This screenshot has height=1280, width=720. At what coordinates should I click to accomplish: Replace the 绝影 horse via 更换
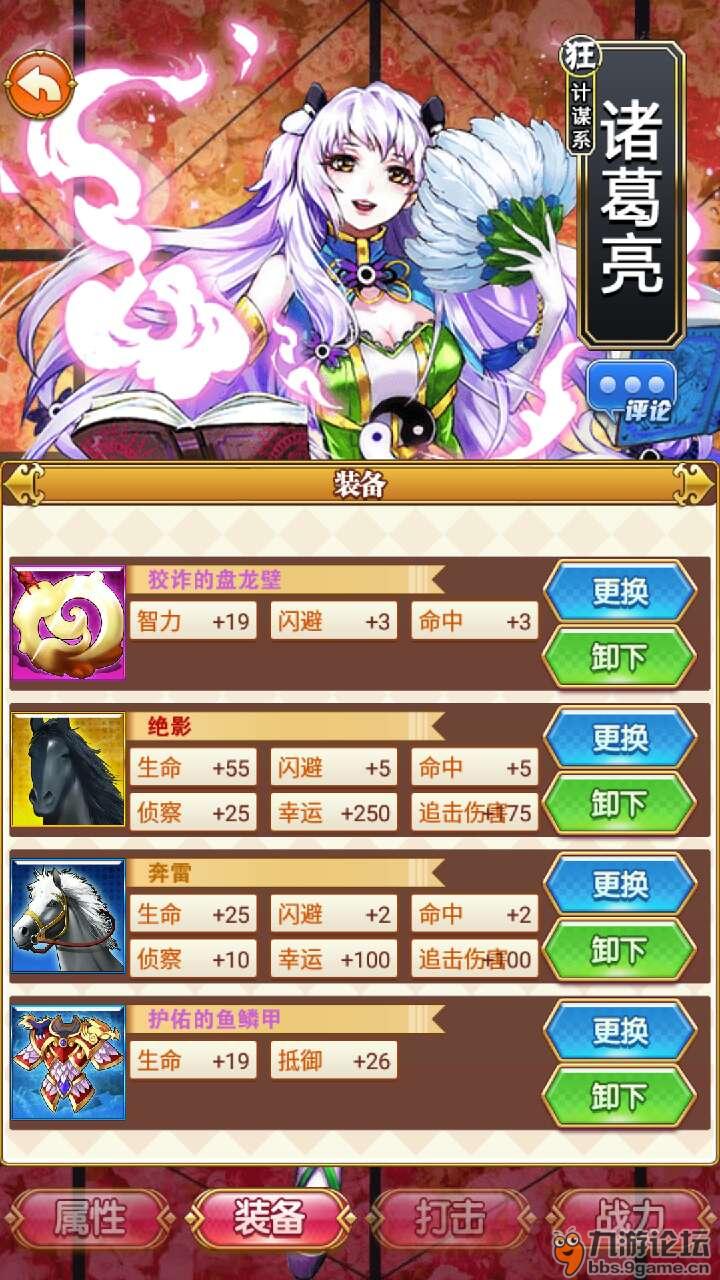point(619,738)
